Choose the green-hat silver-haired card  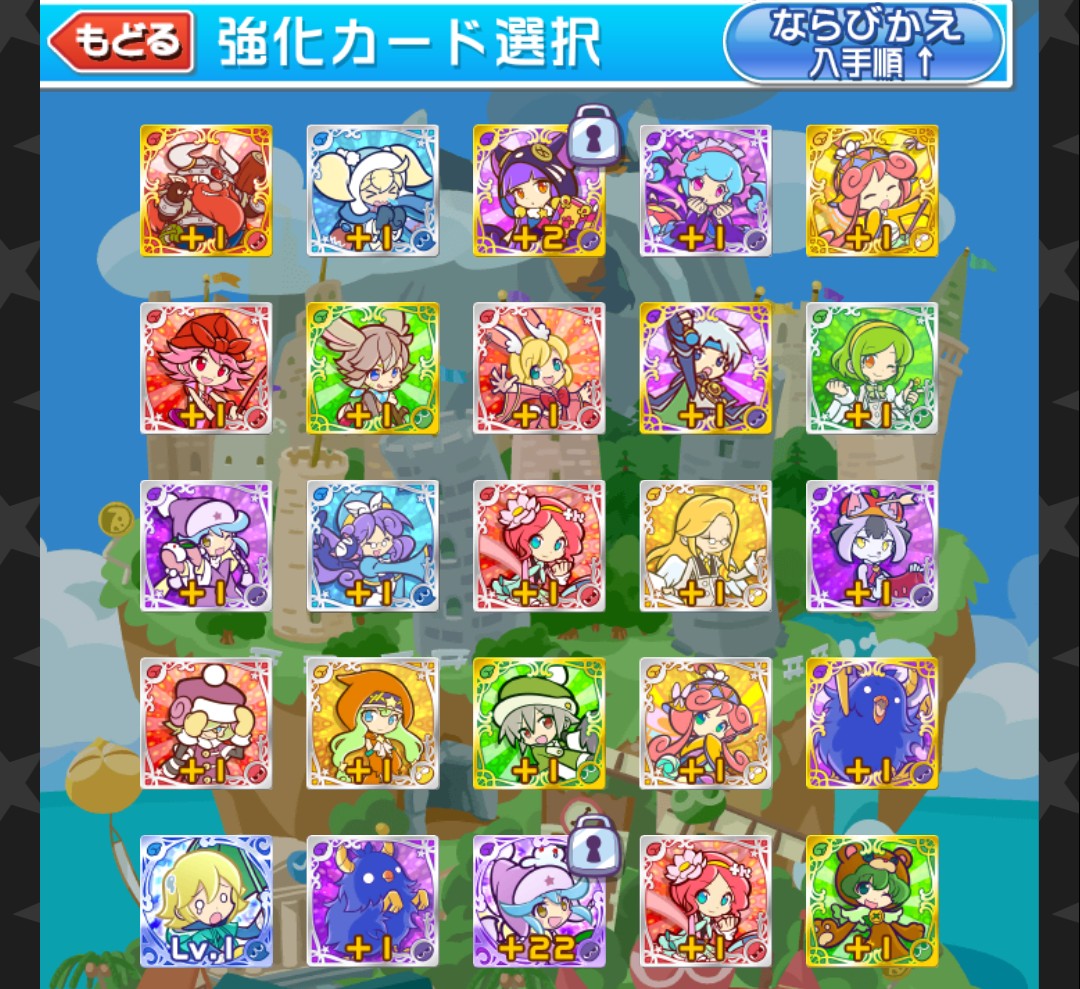click(x=539, y=723)
